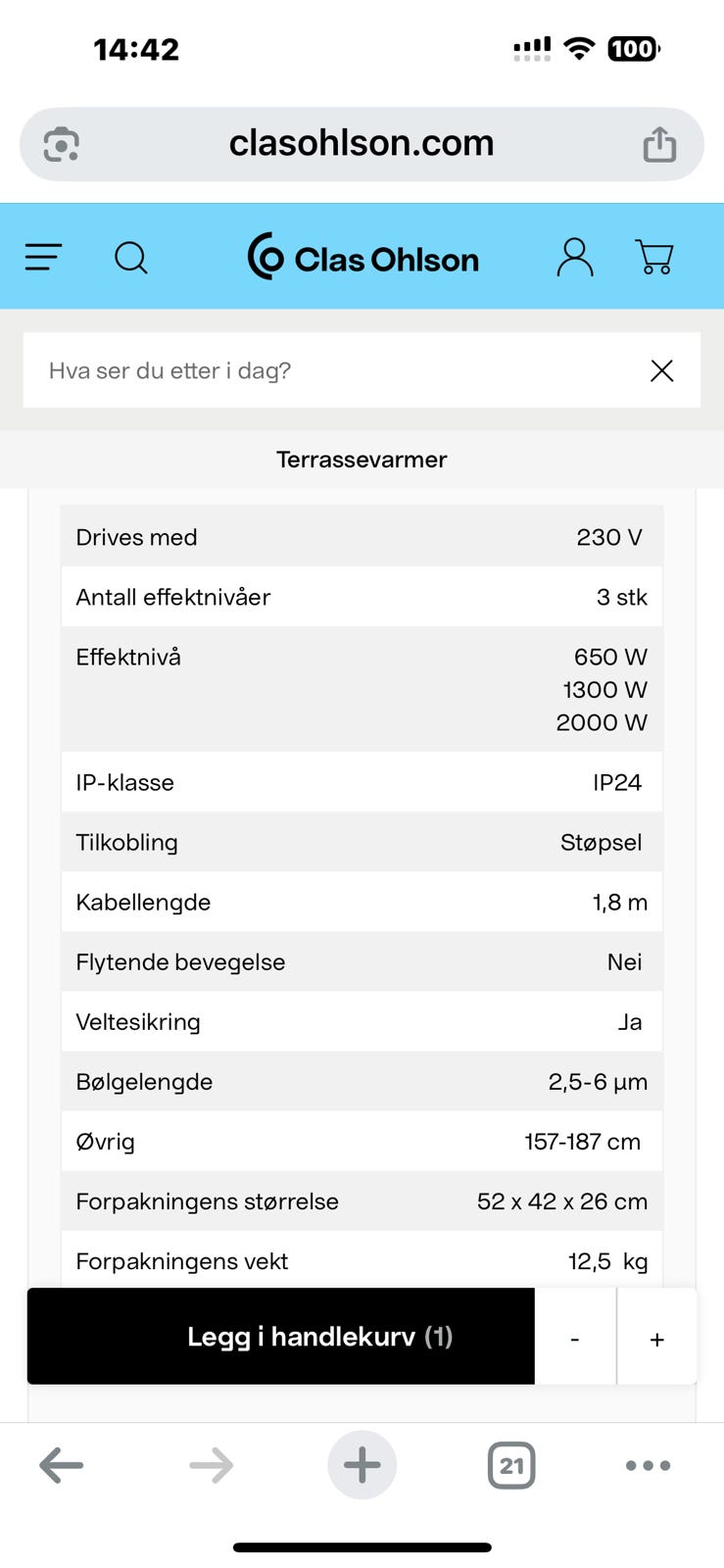
Task: Open the account profile icon
Action: [575, 257]
